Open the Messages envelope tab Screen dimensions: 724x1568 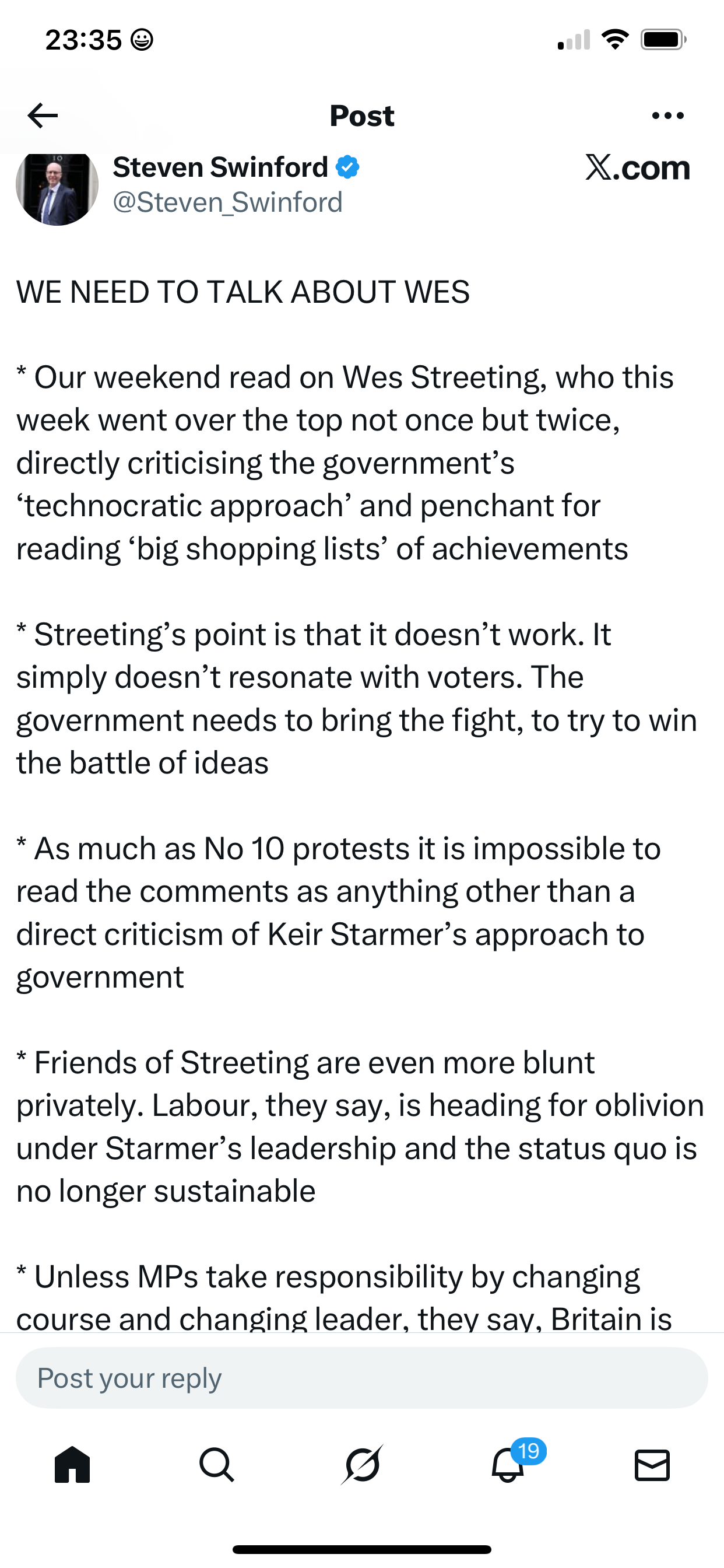point(652,1465)
